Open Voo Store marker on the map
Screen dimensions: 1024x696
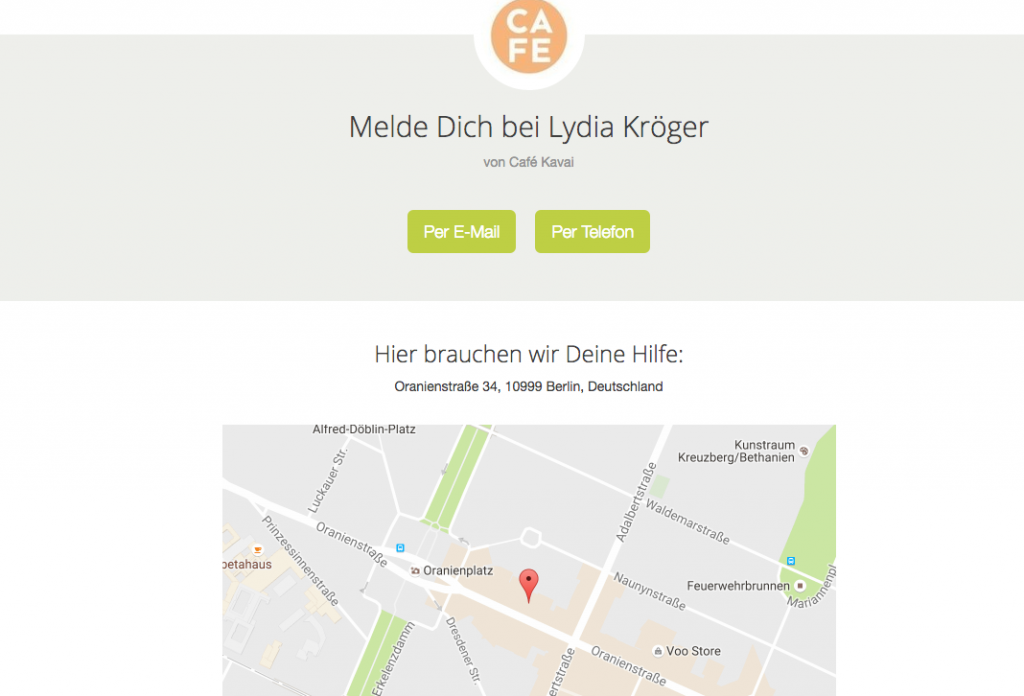coord(657,651)
